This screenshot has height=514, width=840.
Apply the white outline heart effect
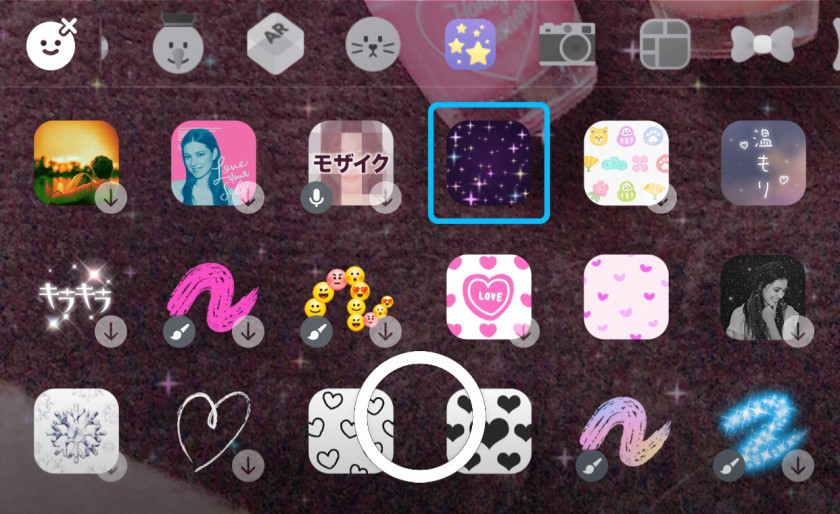(x=212, y=430)
